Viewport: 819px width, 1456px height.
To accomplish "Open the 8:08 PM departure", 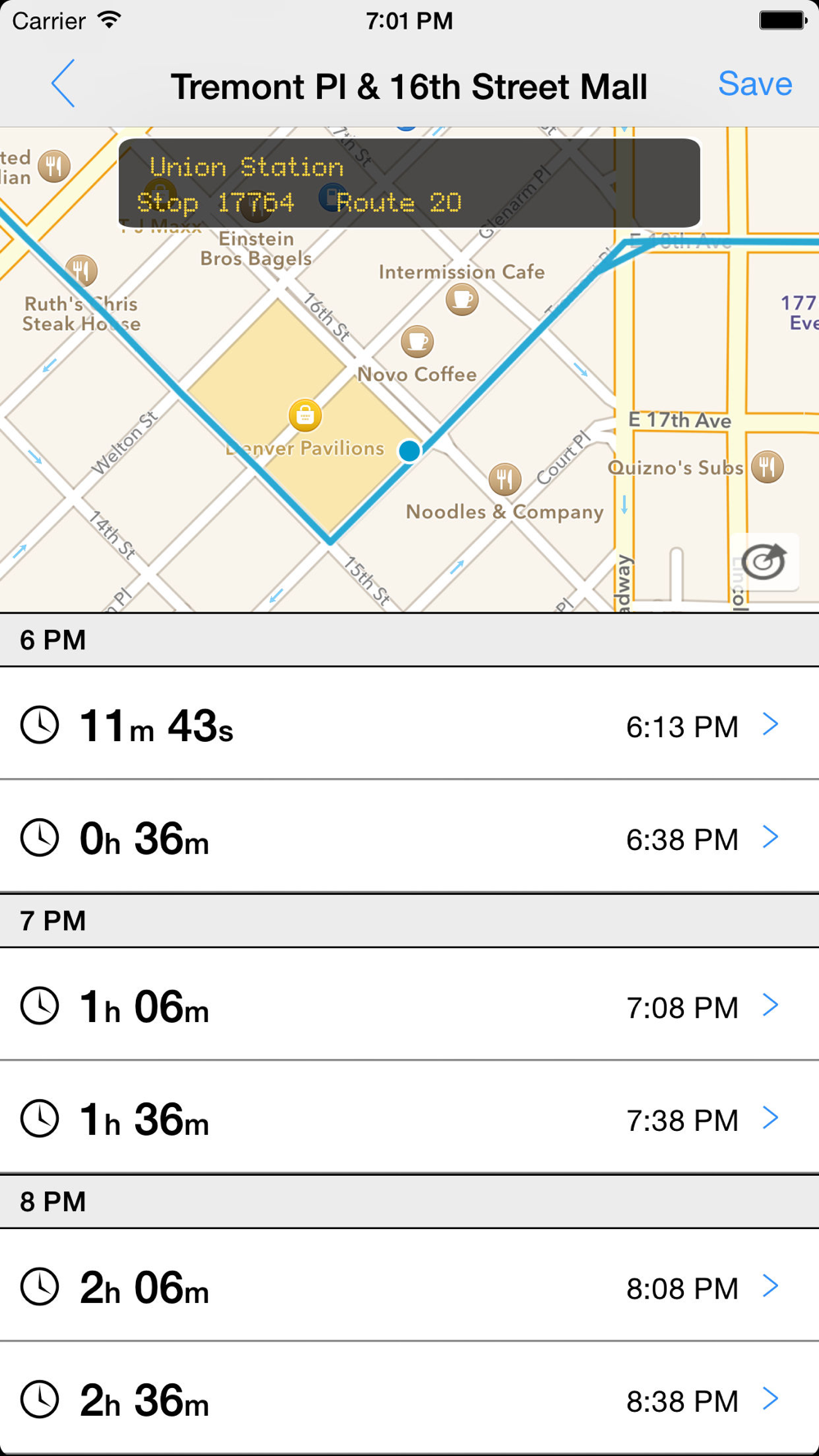I will pos(409,1286).
